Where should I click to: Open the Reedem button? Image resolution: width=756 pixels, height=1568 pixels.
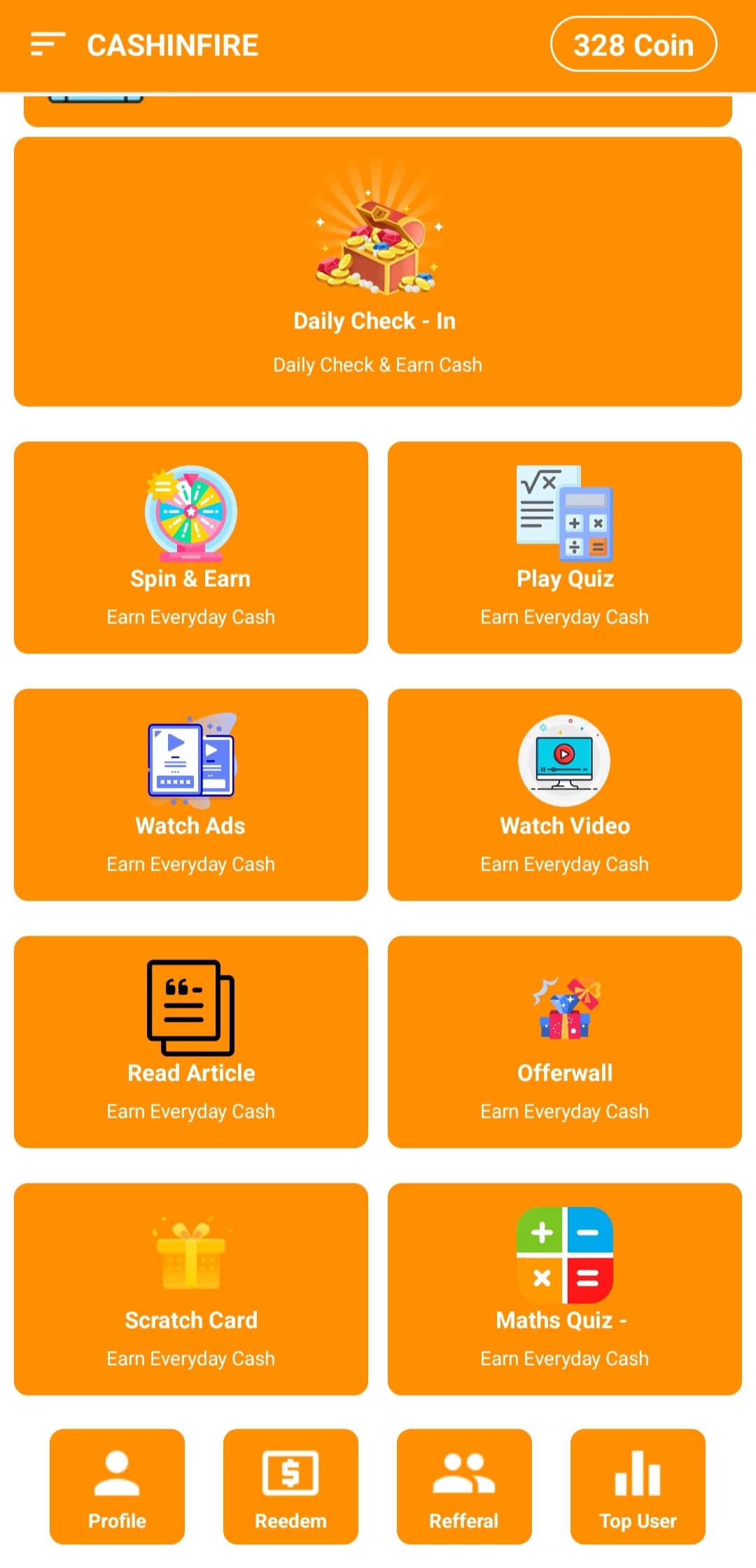290,1487
